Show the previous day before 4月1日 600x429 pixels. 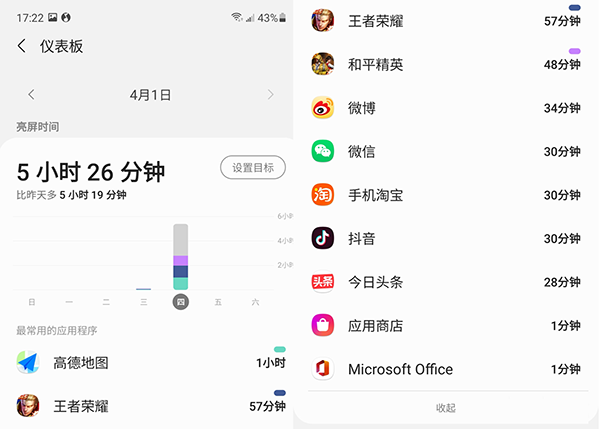31,95
